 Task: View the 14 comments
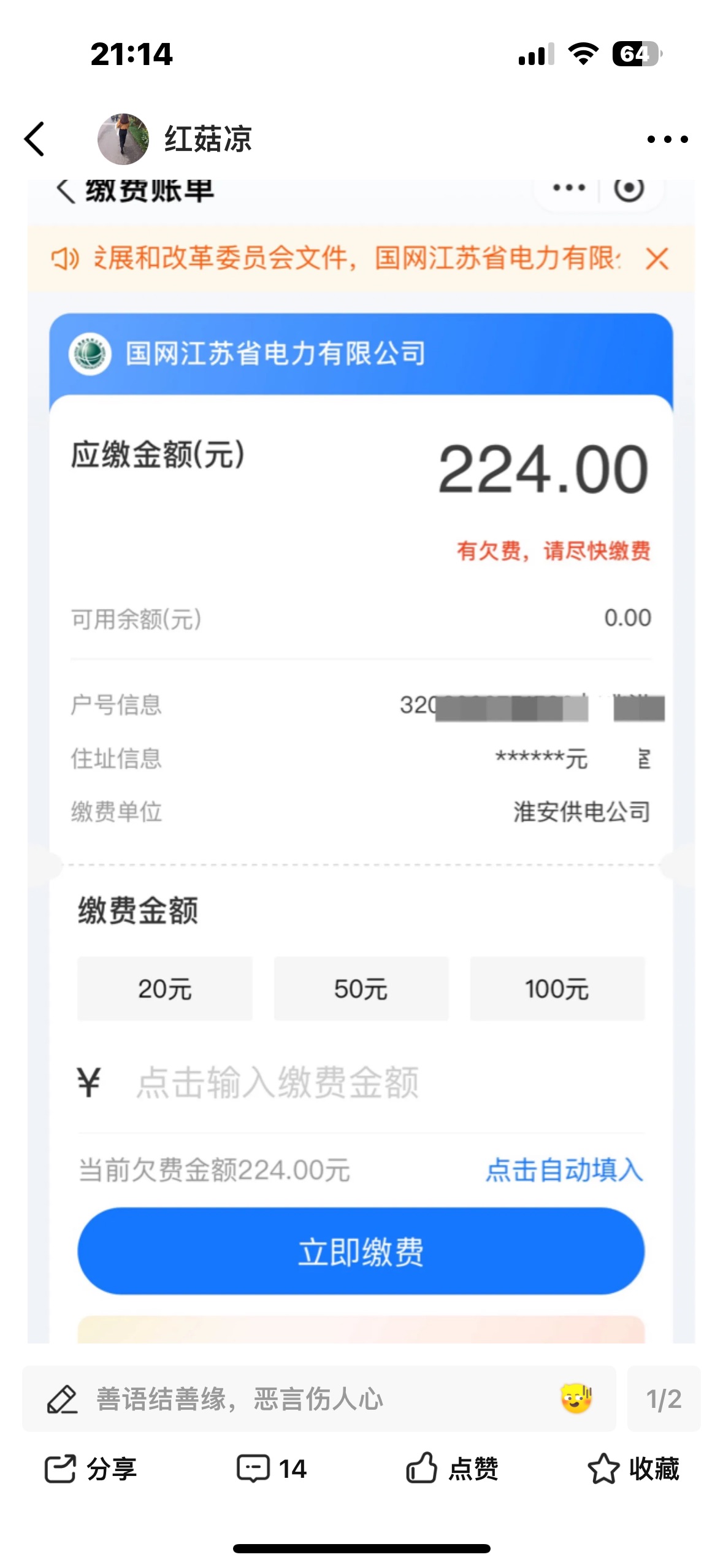point(272,1469)
